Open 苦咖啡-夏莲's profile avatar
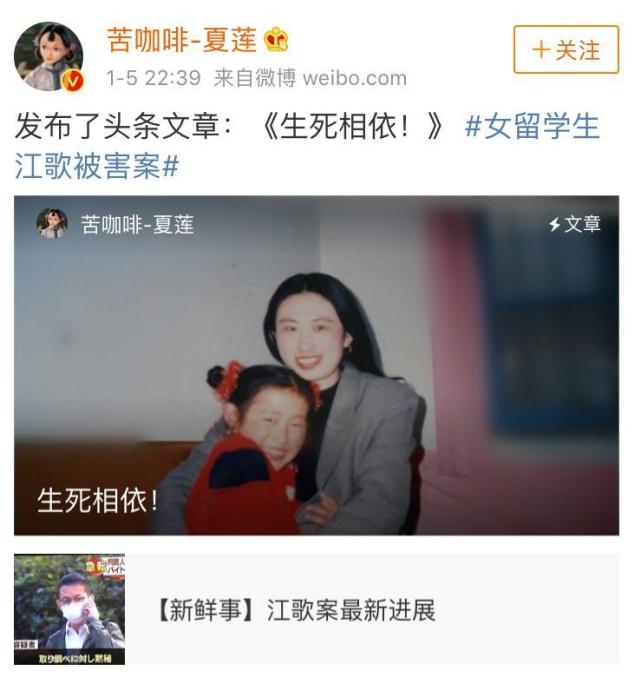This screenshot has height=677, width=641. tap(47, 57)
